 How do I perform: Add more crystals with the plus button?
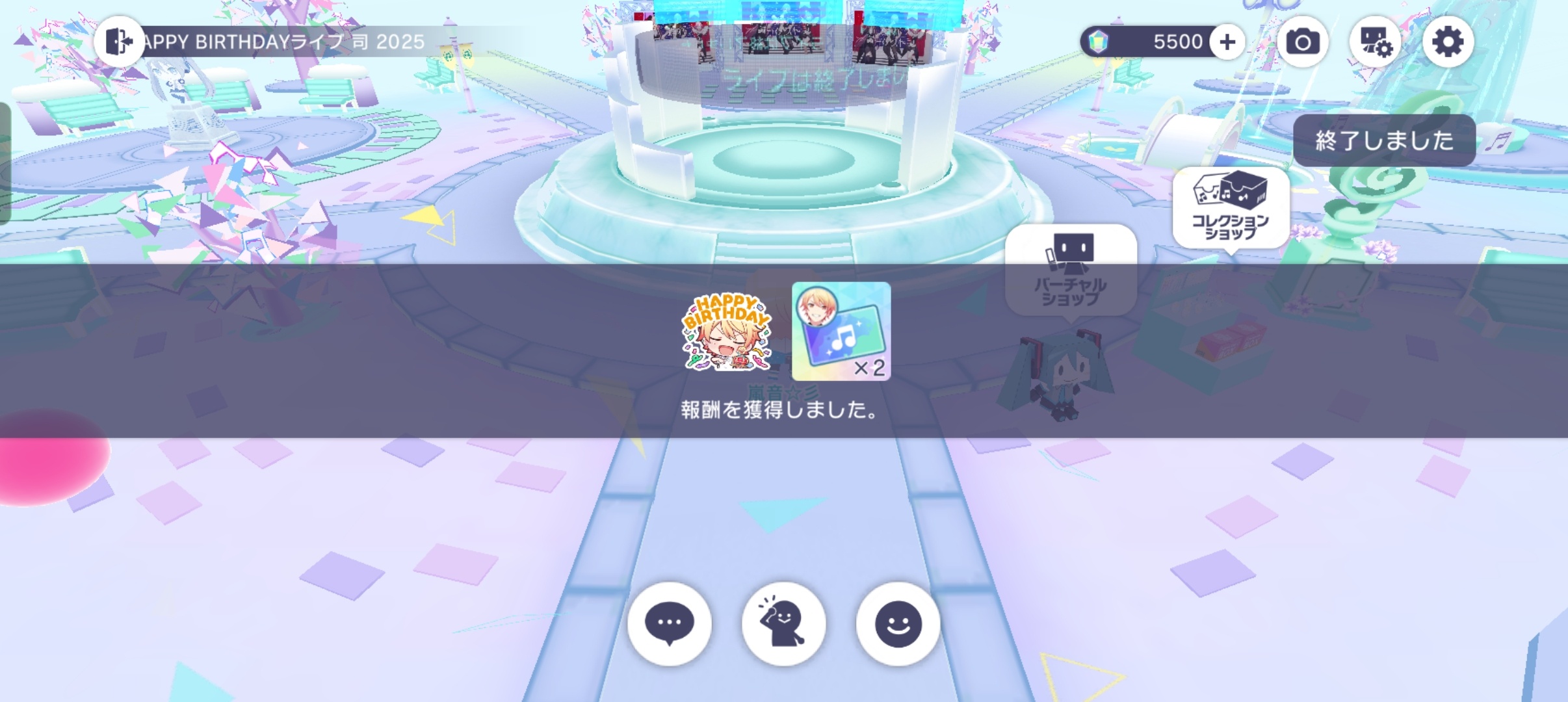1227,42
